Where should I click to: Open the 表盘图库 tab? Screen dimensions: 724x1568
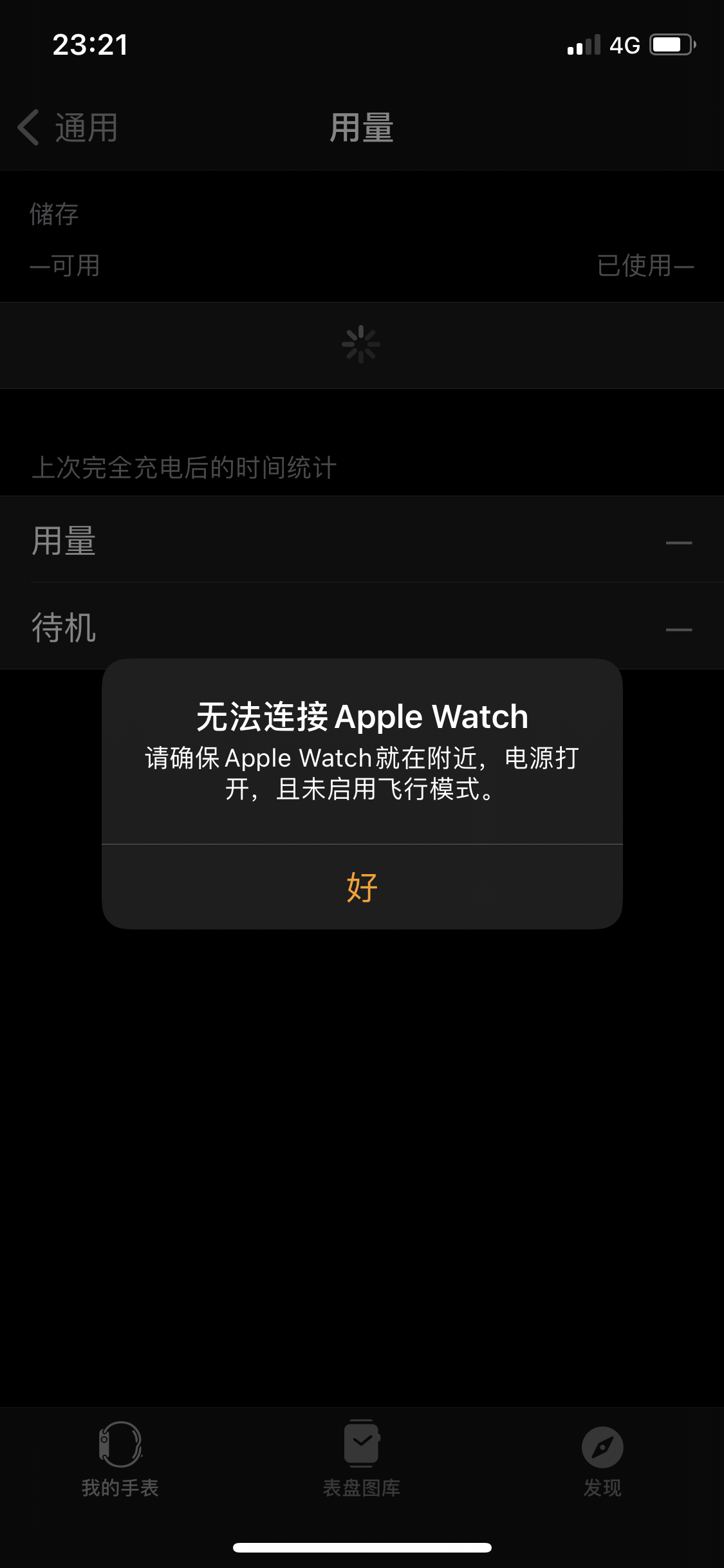[x=362, y=1459]
